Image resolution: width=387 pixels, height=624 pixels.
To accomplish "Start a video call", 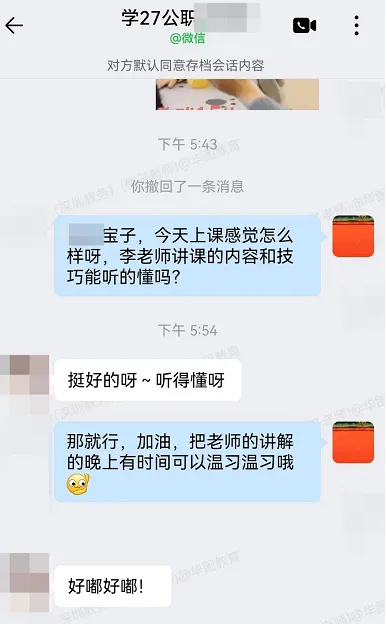I will pyautogui.click(x=304, y=25).
